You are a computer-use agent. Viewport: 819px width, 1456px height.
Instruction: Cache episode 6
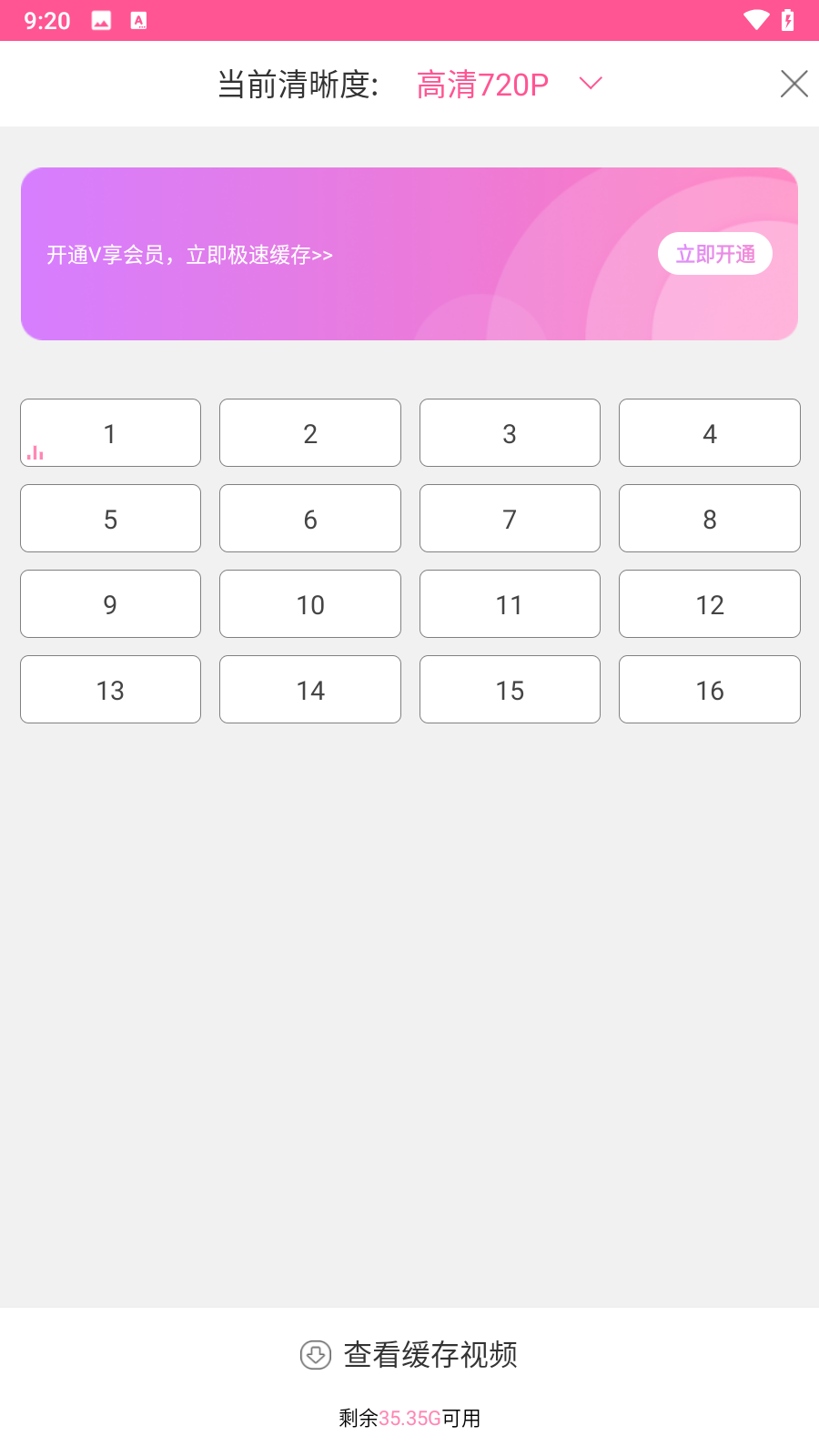point(310,519)
